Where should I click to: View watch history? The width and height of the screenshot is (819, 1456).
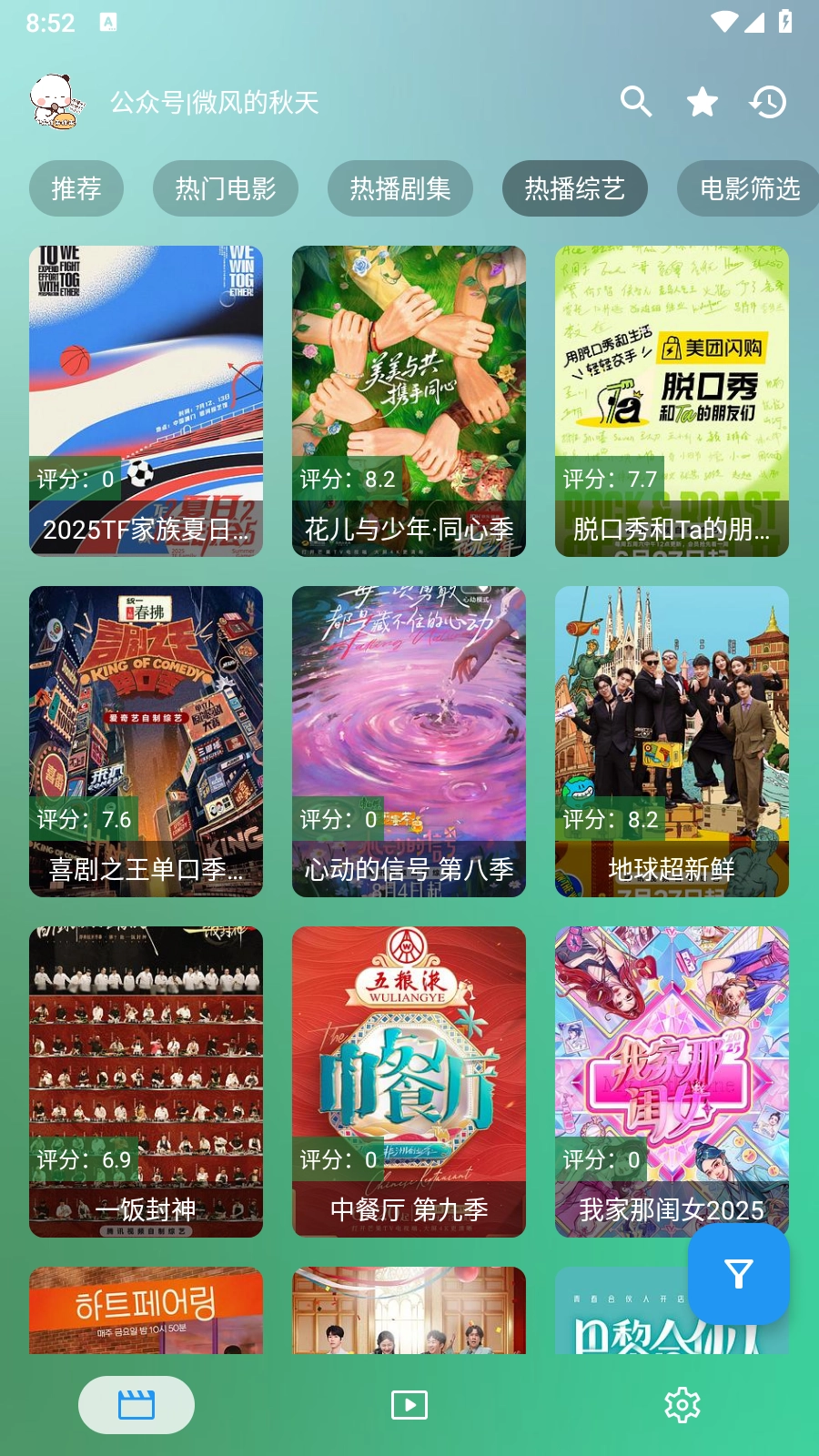tap(768, 102)
